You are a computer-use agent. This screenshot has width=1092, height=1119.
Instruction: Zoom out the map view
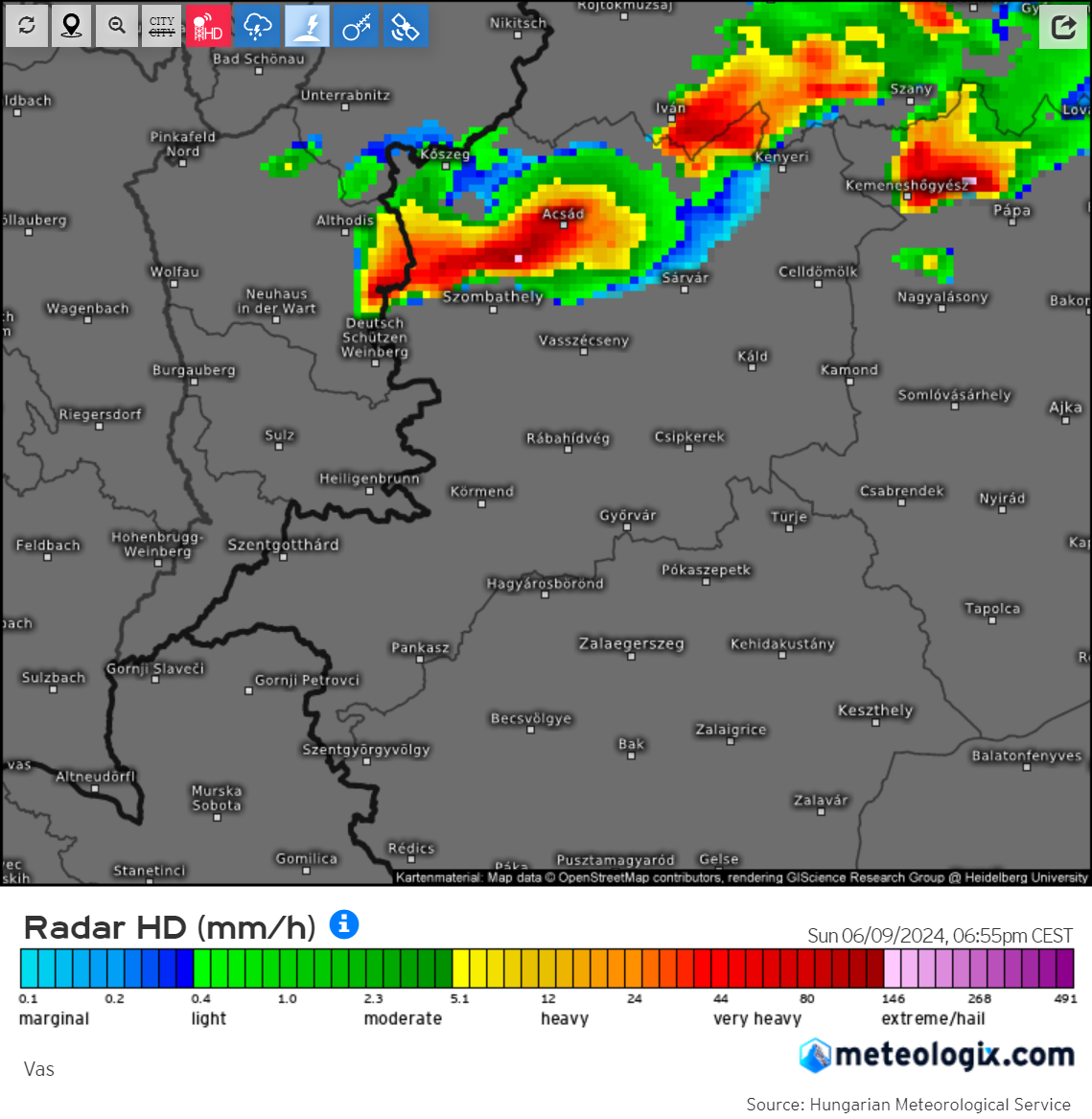(x=116, y=26)
